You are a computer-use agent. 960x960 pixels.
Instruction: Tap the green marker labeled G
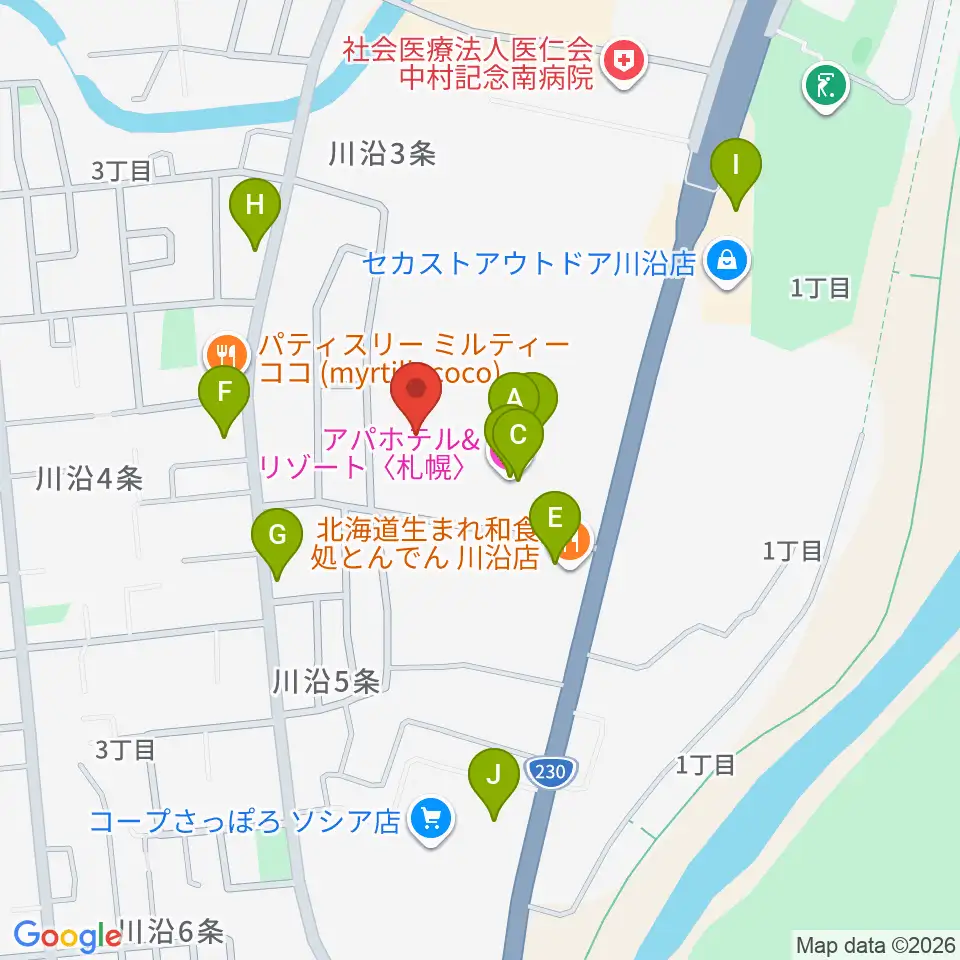point(277,542)
